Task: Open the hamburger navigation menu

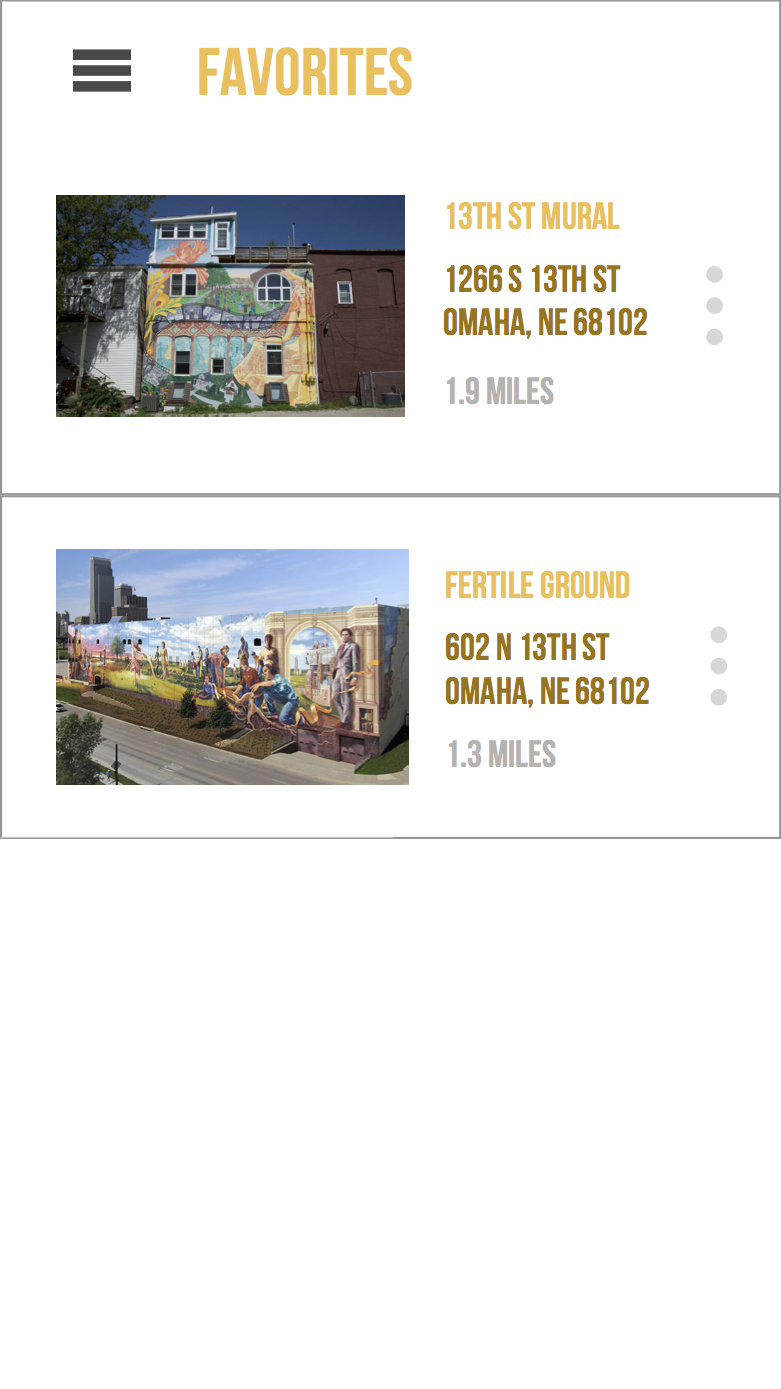Action: [x=102, y=71]
